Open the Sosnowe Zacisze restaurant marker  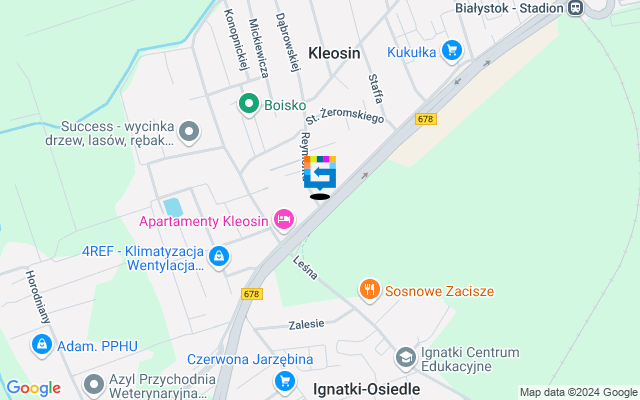pos(368,291)
